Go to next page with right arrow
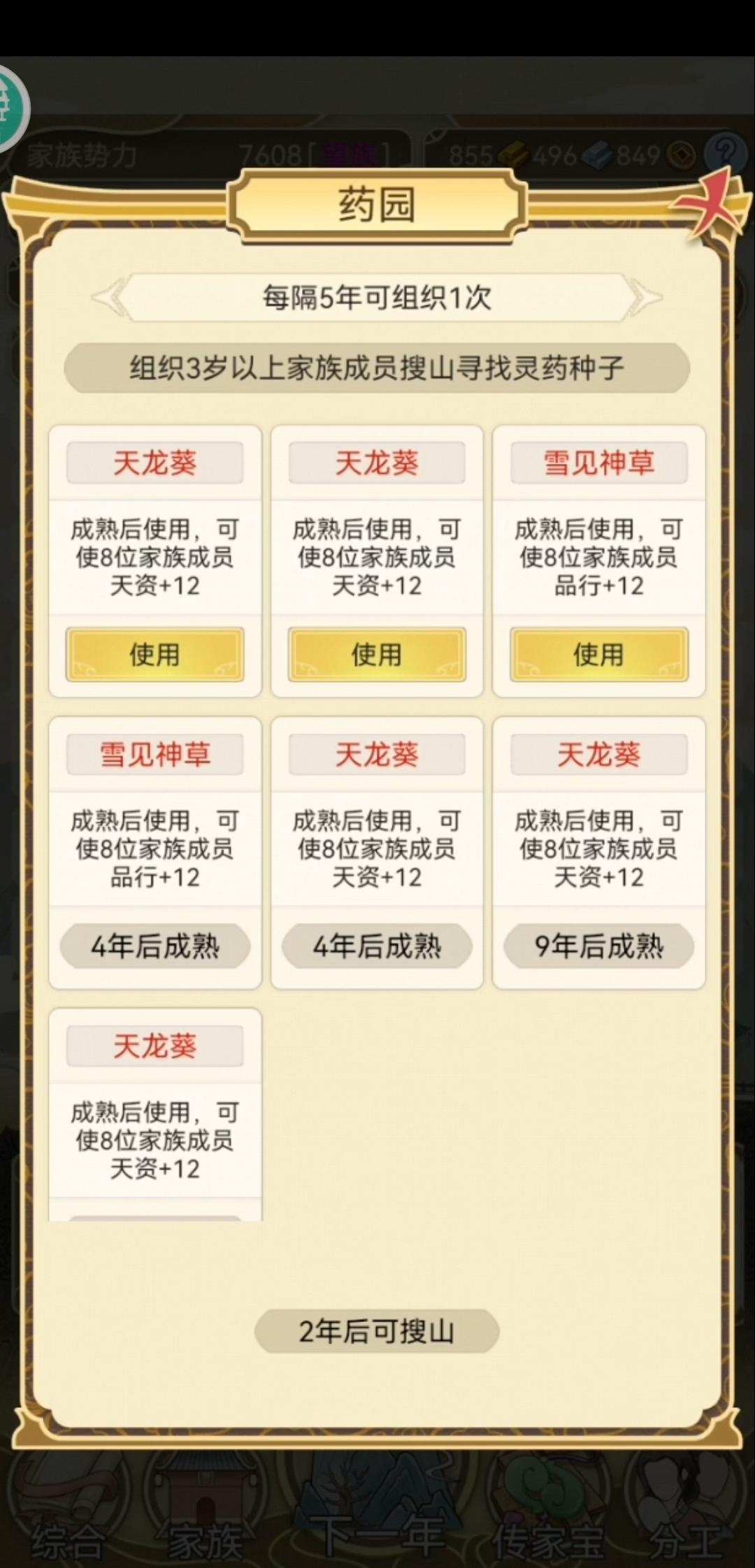Screen dimensions: 755x1568 pyautogui.click(x=644, y=297)
